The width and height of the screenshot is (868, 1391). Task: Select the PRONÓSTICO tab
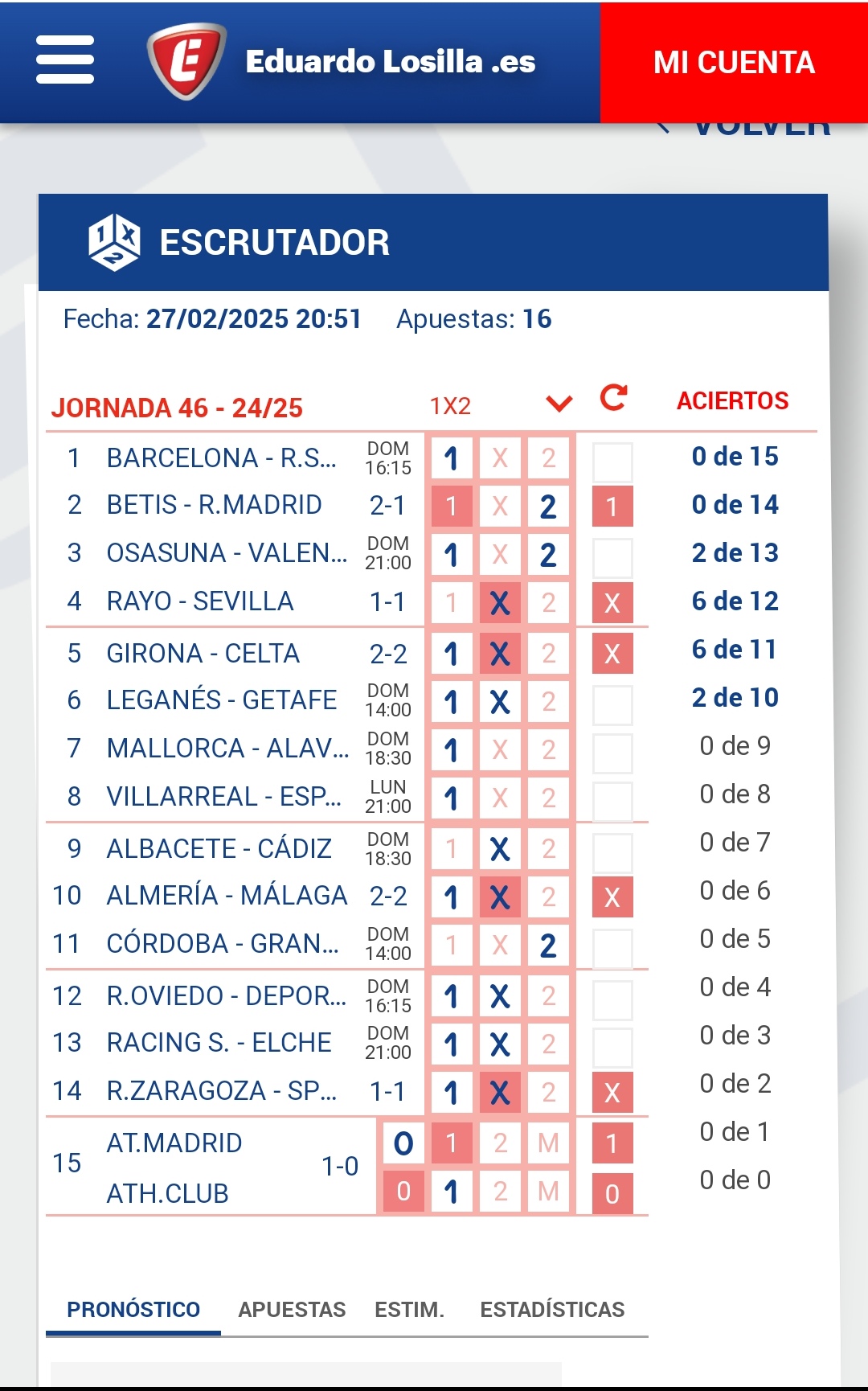[133, 1310]
